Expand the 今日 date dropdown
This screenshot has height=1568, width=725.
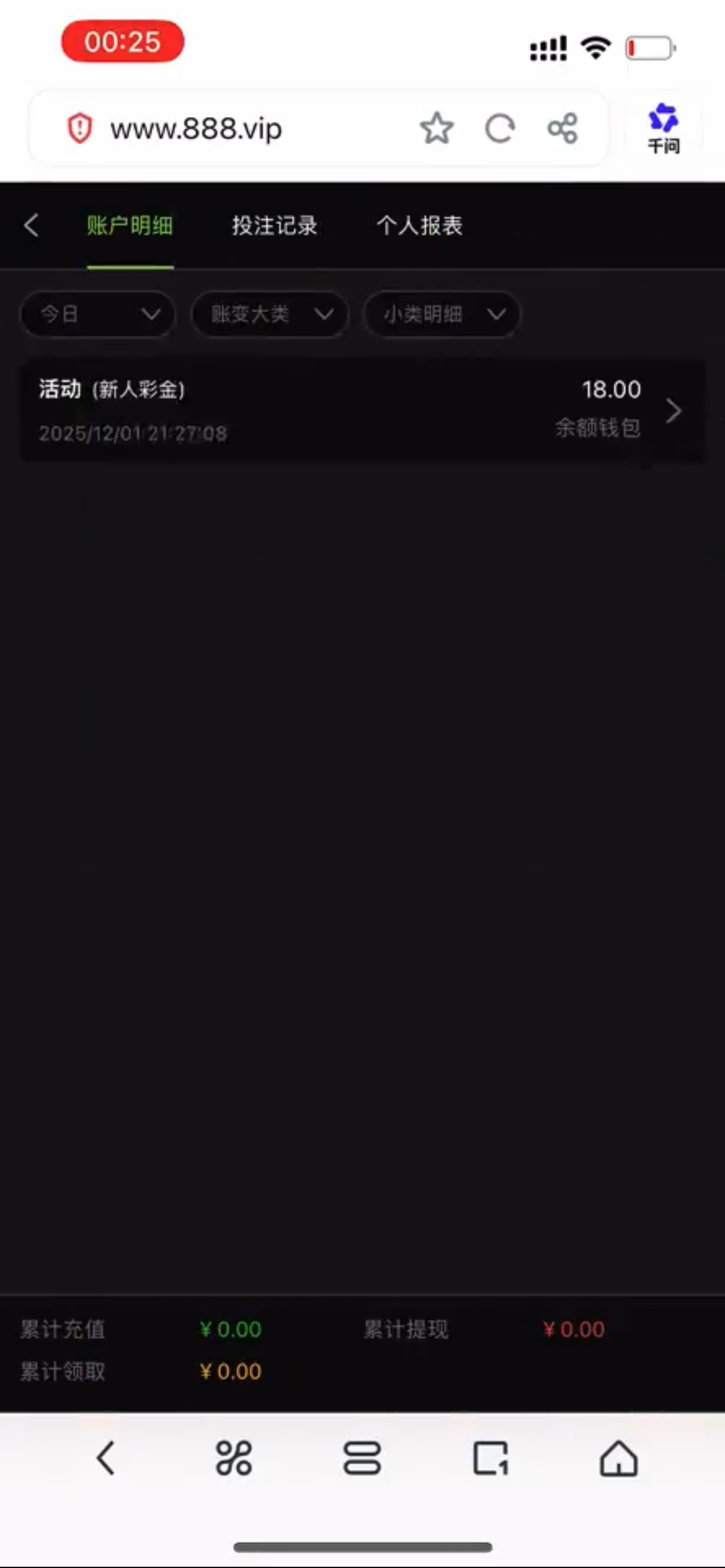point(98,315)
